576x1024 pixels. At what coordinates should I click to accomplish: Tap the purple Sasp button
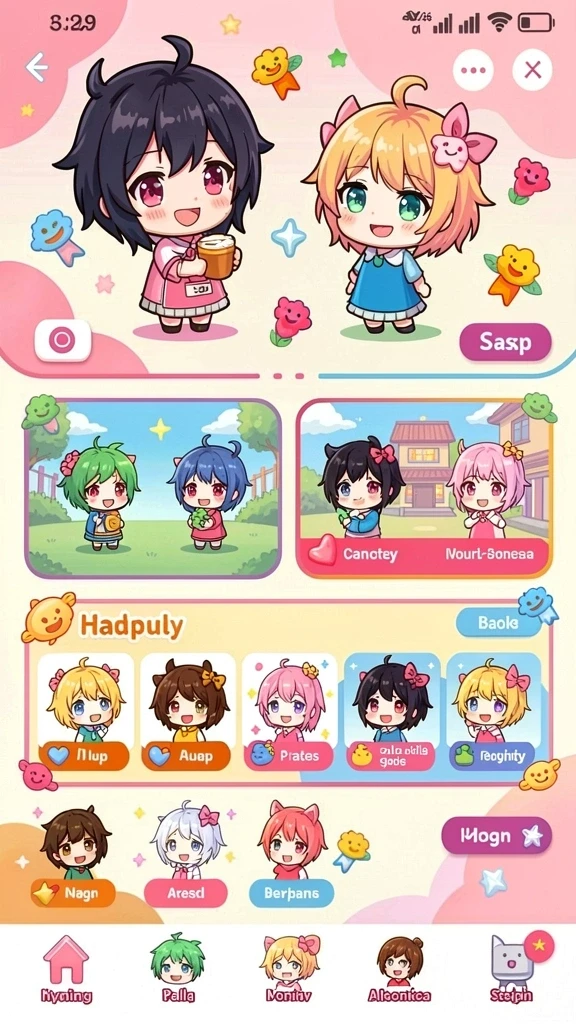coord(505,342)
